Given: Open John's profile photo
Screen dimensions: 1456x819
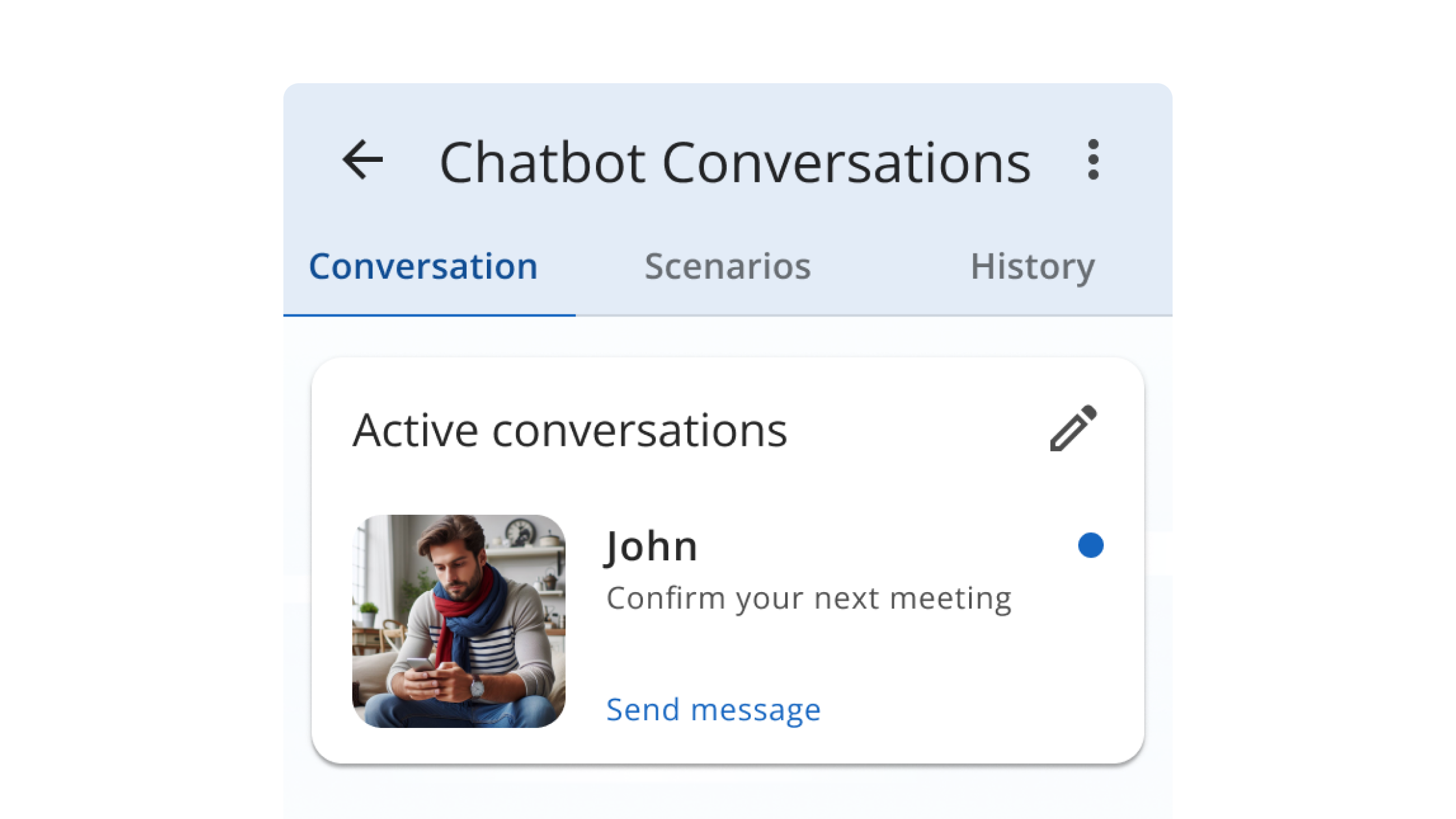Looking at the screenshot, I should [459, 621].
